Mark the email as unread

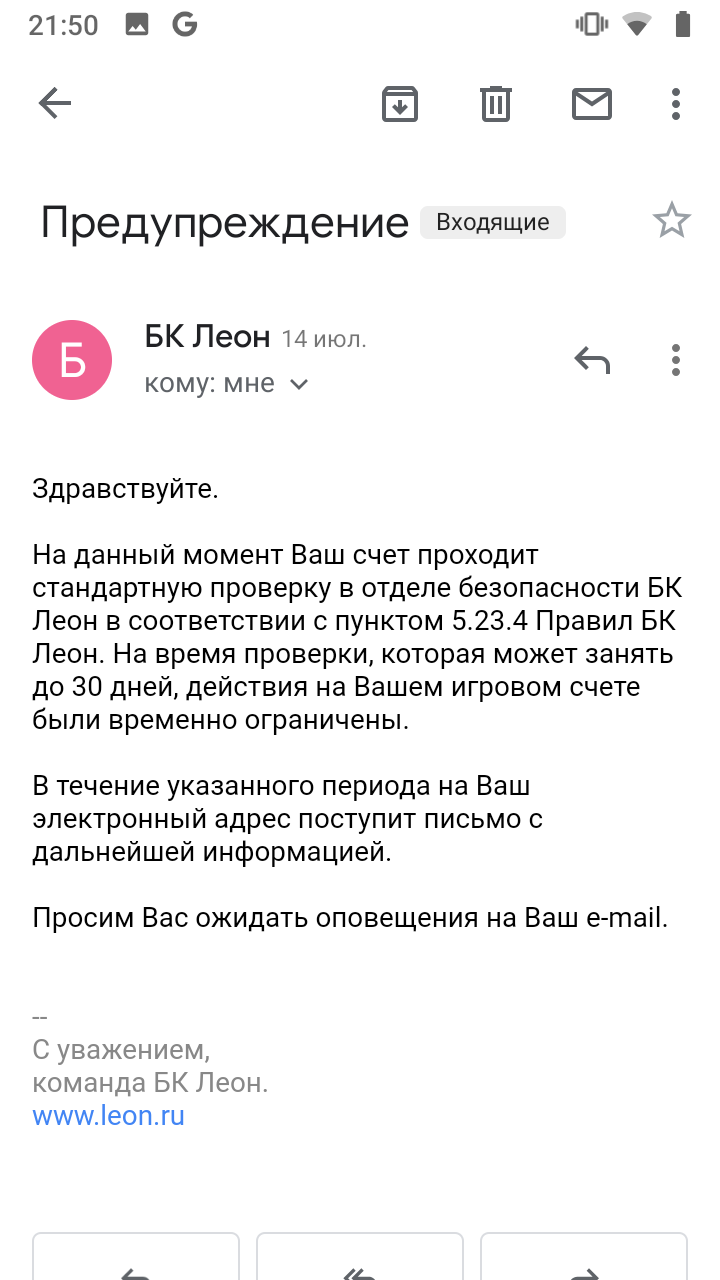pos(592,104)
